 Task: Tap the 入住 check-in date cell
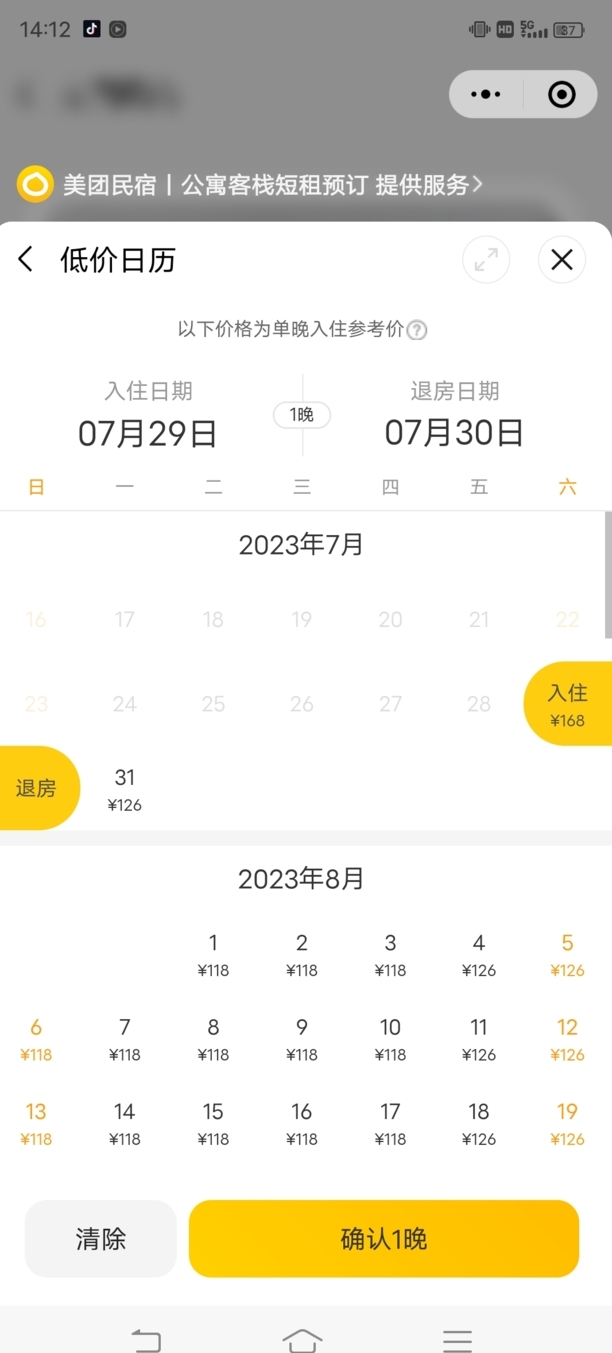point(567,703)
